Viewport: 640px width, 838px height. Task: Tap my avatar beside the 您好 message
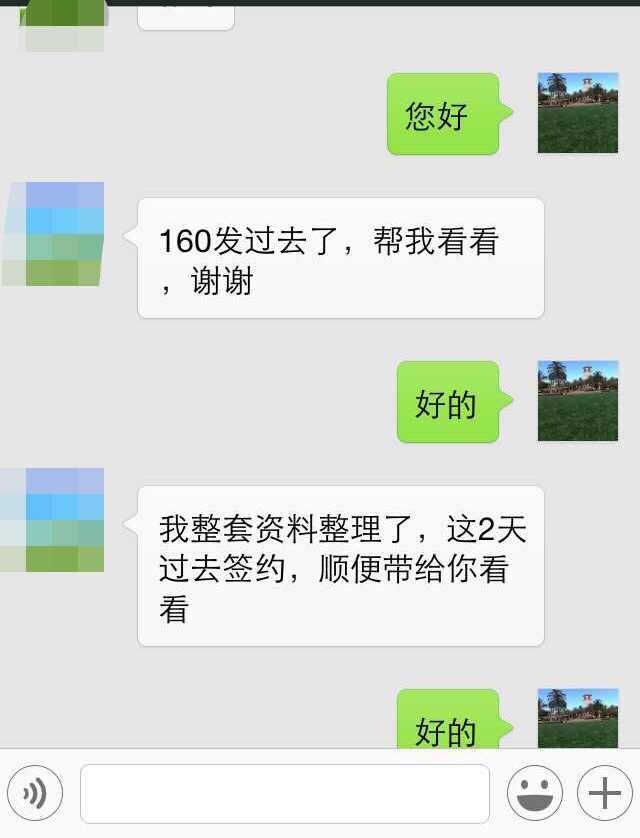(578, 113)
